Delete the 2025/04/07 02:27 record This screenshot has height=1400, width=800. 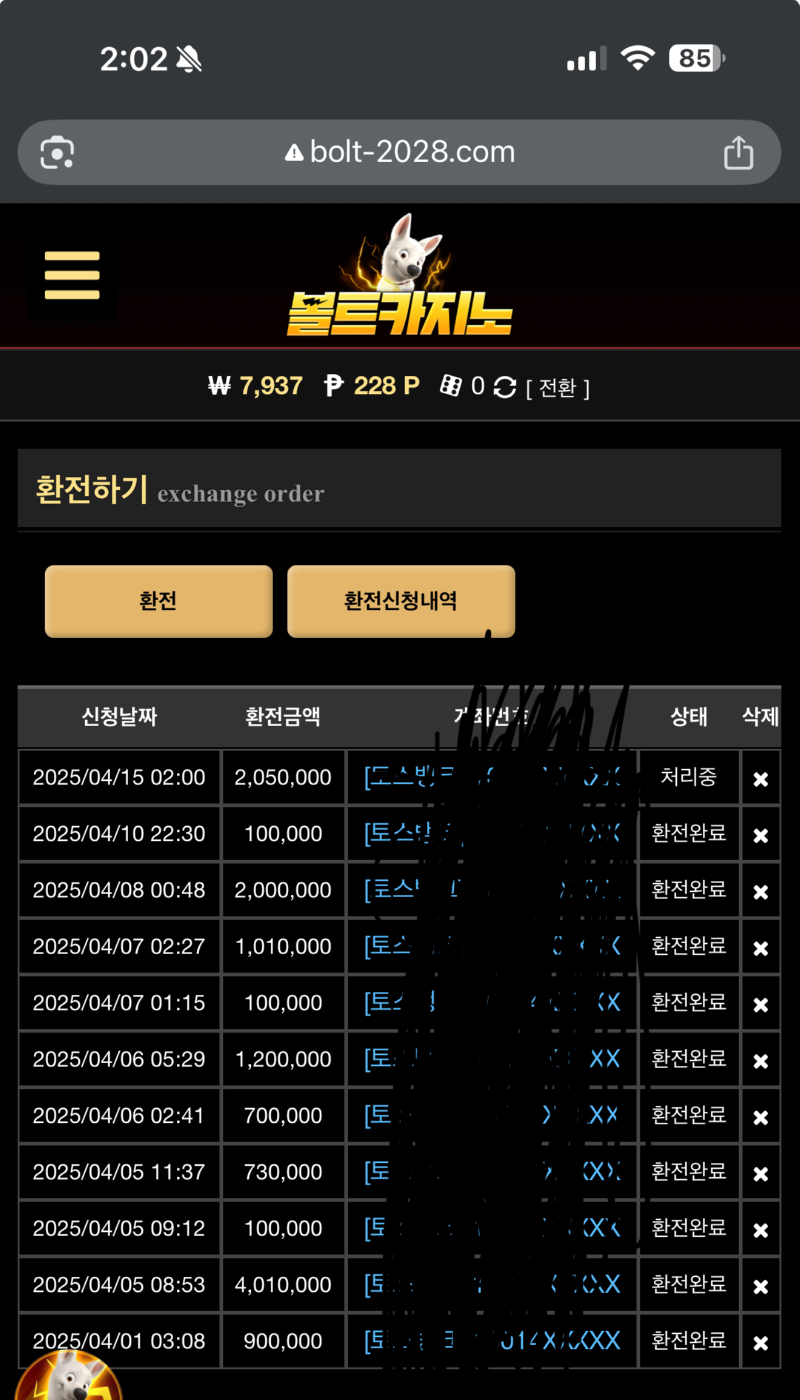point(760,948)
